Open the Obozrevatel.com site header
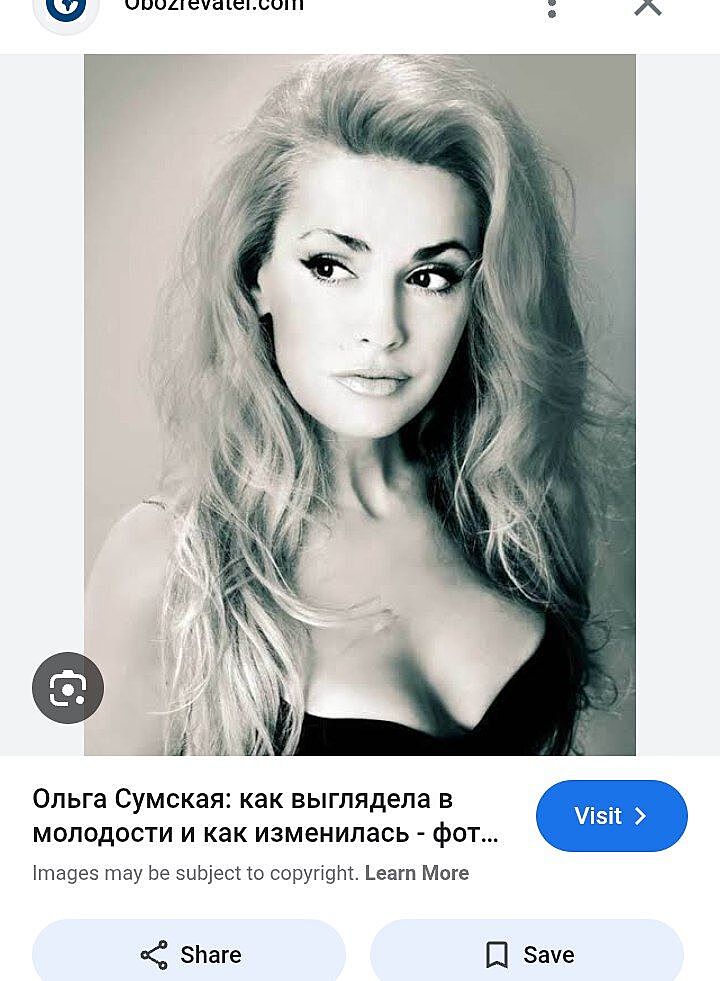Screen dimensions: 720x981 (213, 6)
